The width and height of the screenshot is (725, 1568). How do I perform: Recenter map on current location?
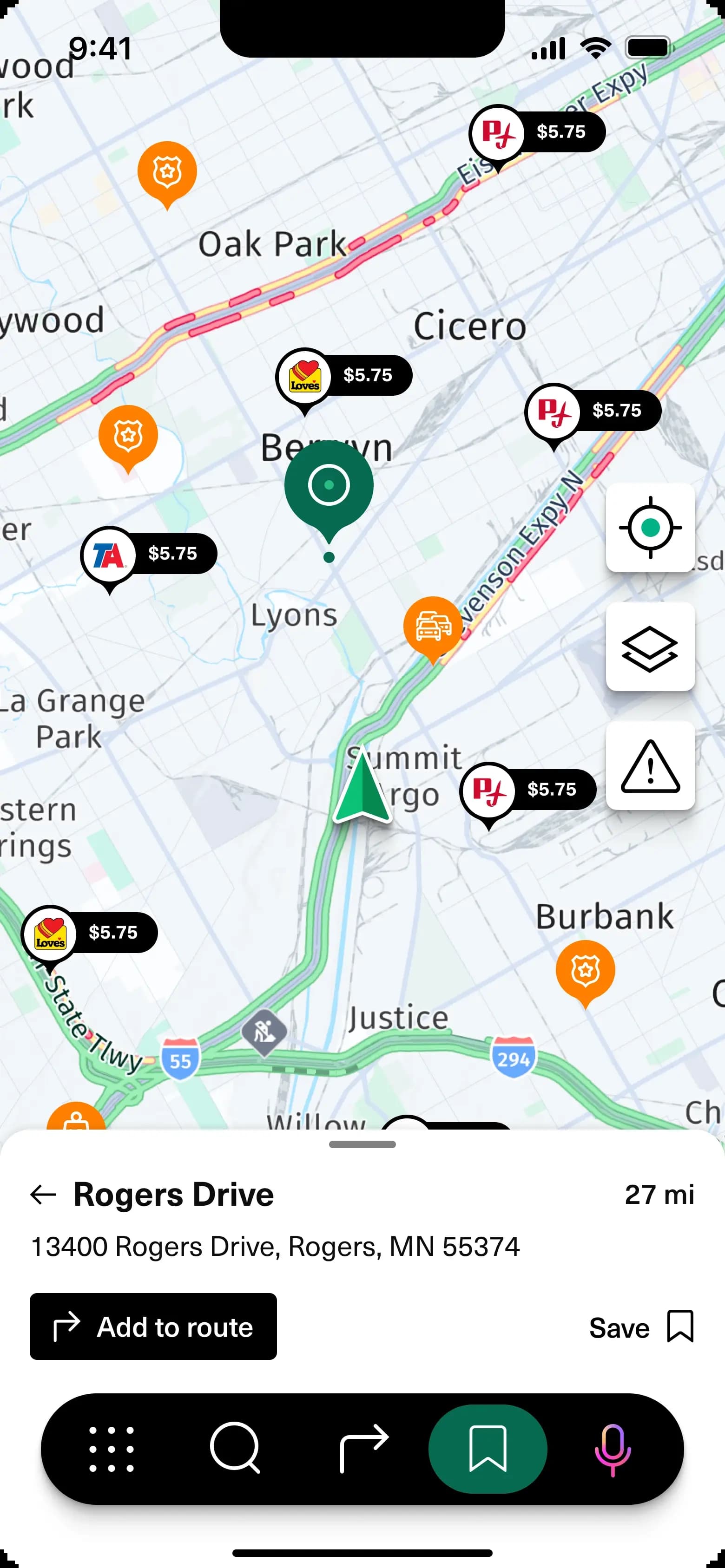(650, 528)
